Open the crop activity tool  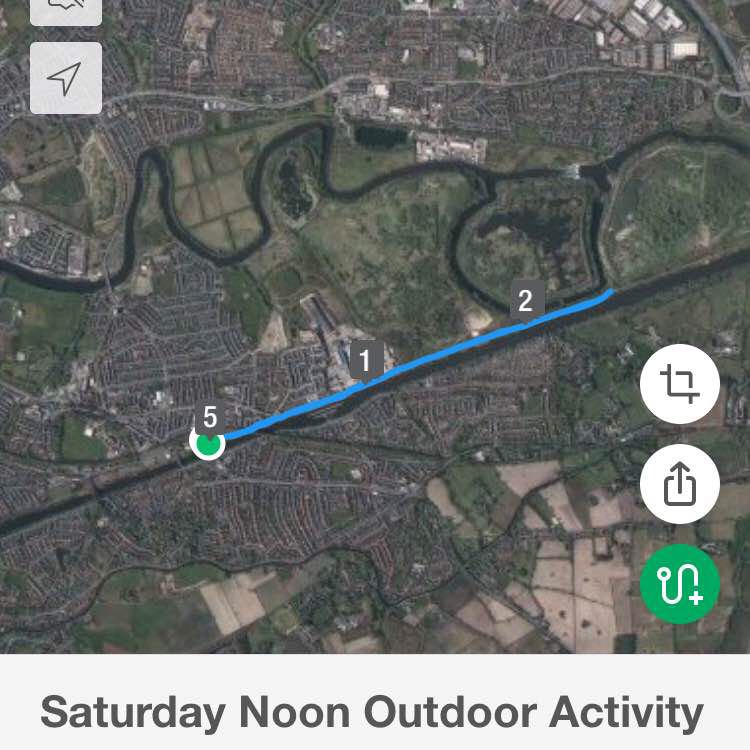click(680, 384)
